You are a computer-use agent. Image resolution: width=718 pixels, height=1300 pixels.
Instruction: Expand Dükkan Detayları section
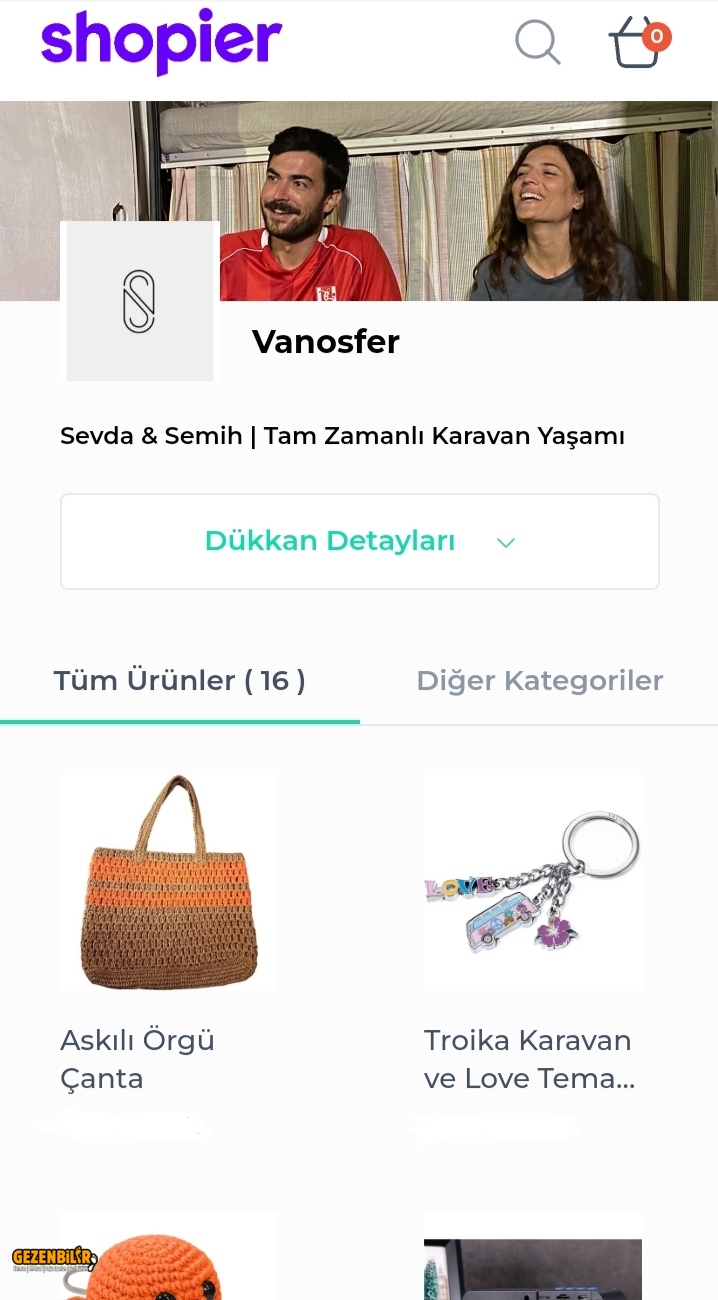(359, 541)
